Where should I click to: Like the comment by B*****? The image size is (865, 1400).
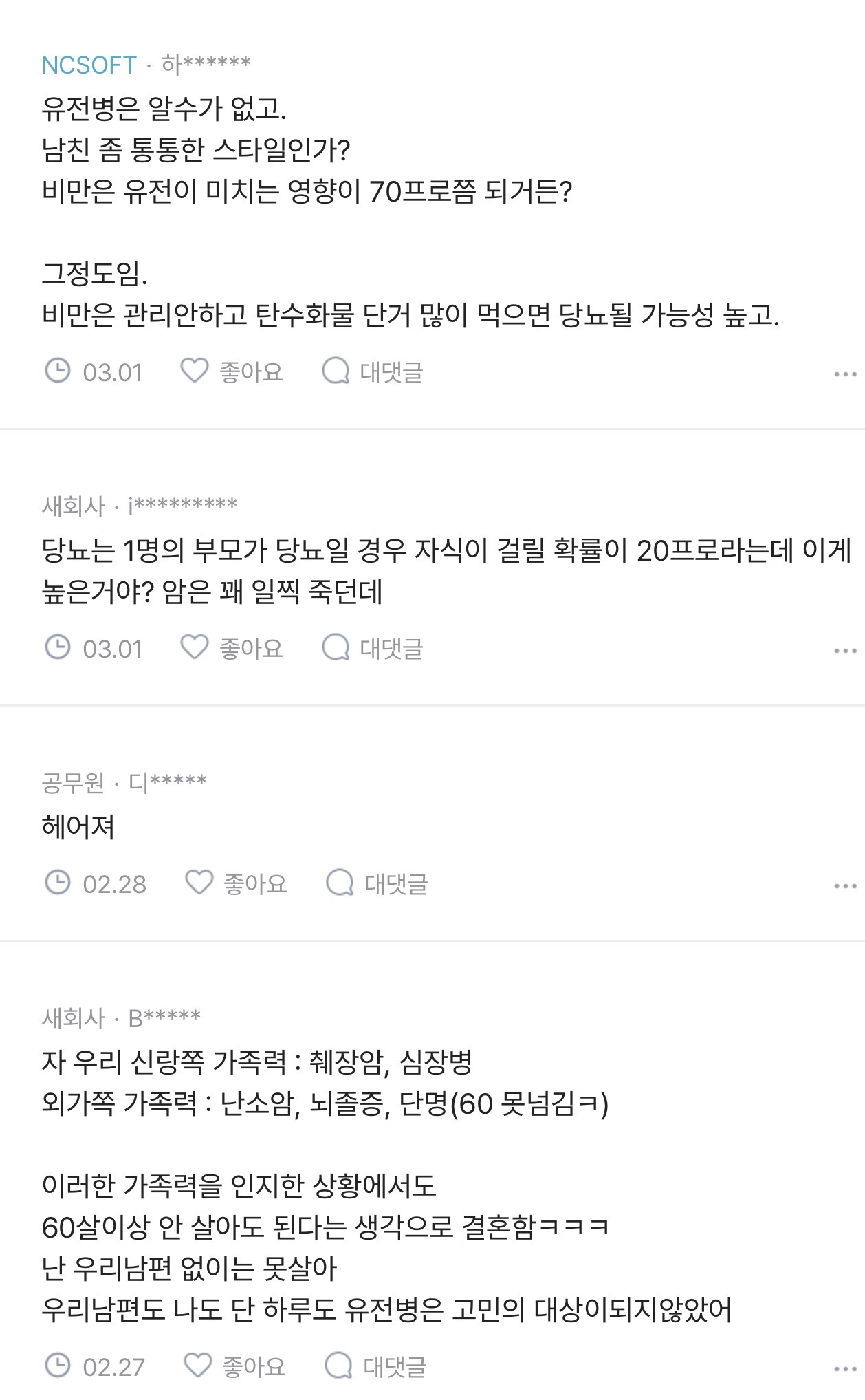point(234,1366)
